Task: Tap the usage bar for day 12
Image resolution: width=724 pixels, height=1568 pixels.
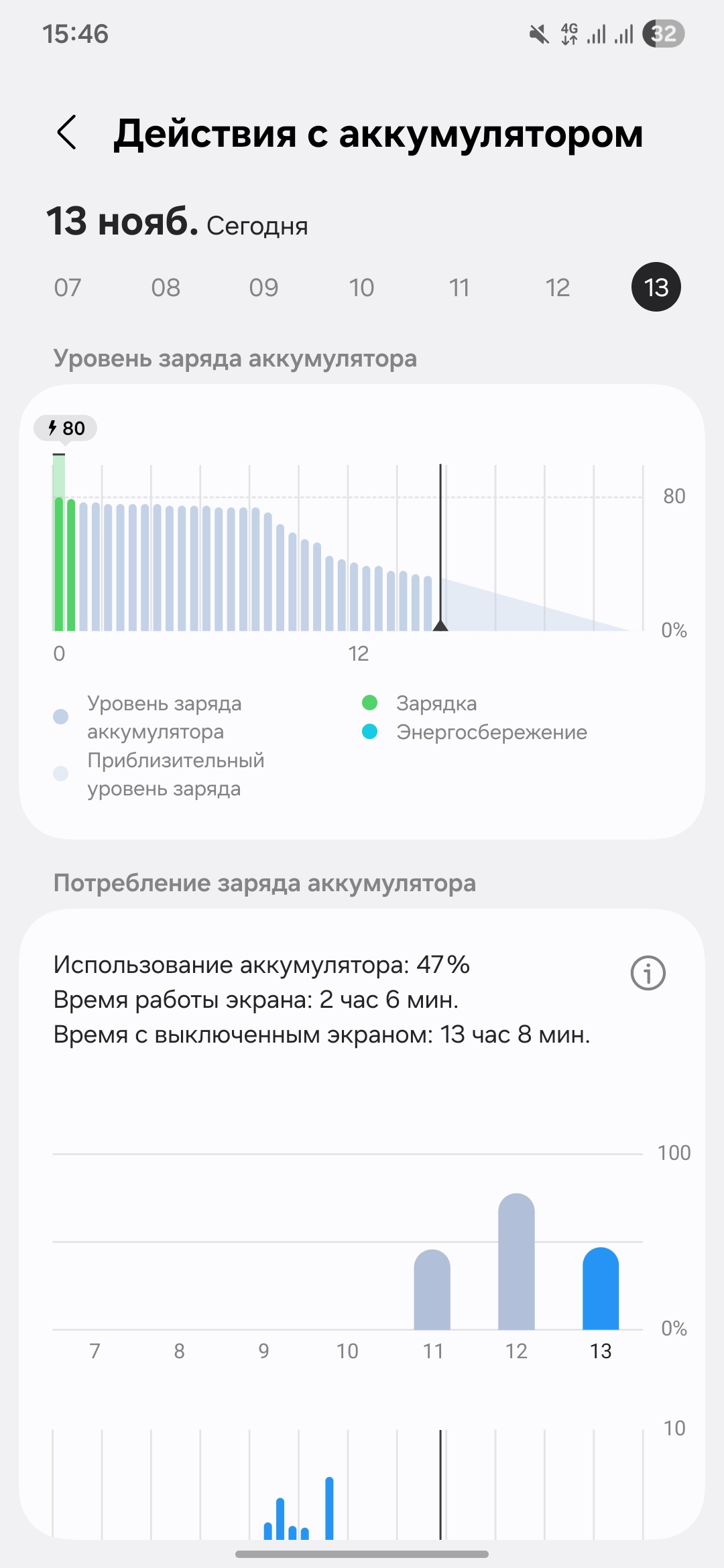Action: 516,1263
